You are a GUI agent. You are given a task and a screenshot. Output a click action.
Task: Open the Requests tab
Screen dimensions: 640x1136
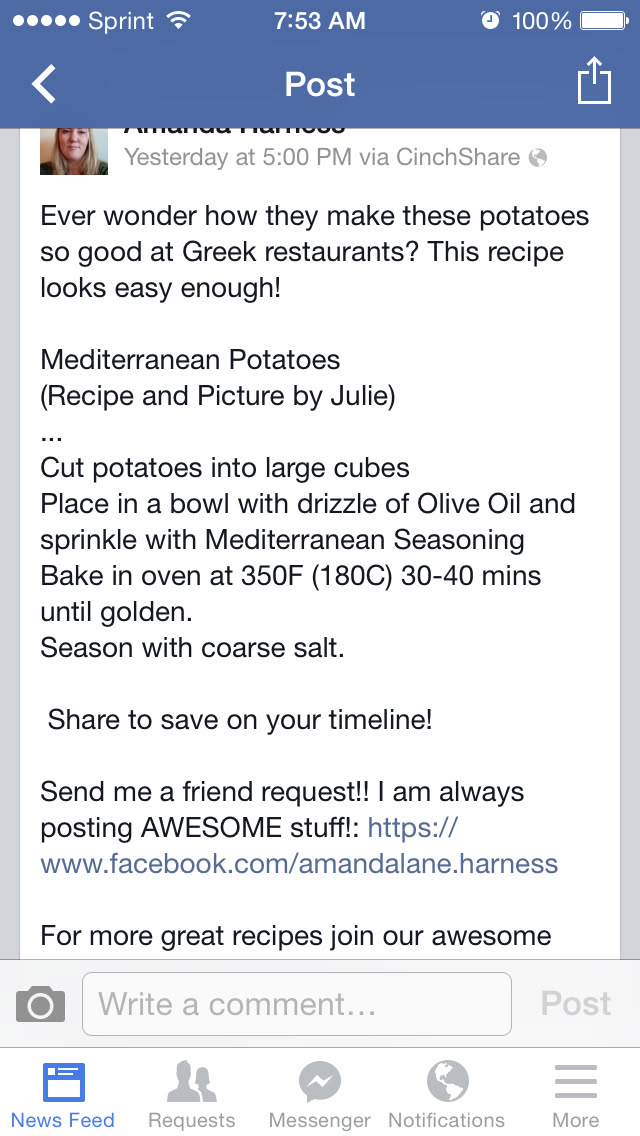coord(191,1094)
